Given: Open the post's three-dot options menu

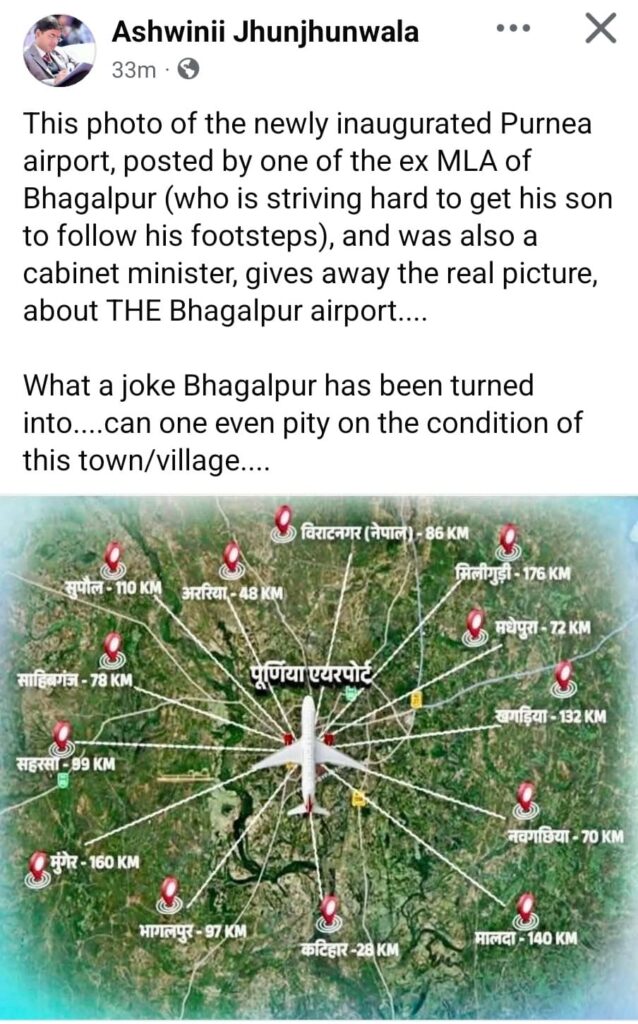Looking at the screenshot, I should [x=513, y=29].
